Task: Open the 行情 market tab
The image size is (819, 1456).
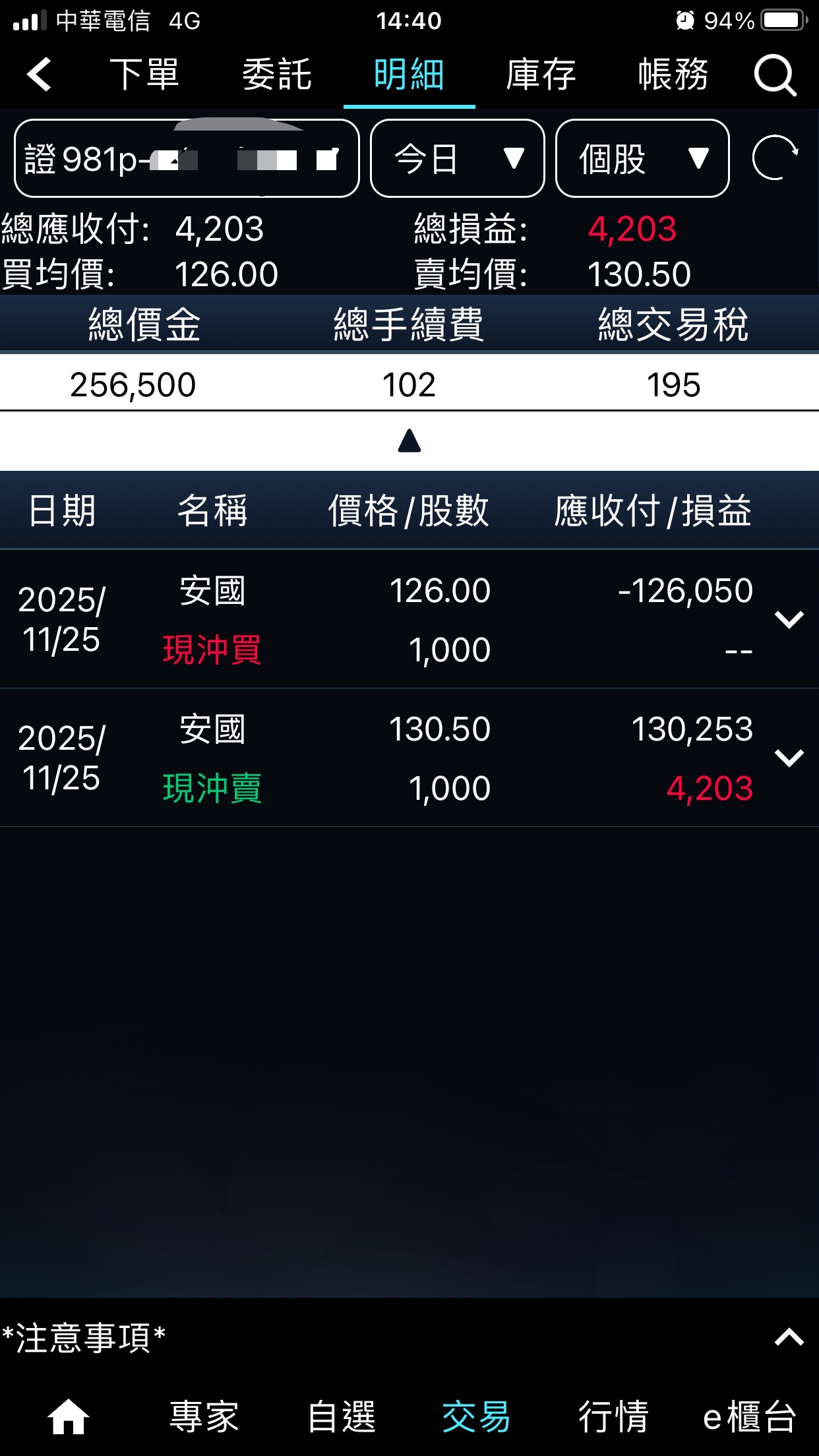Action: (x=613, y=1416)
